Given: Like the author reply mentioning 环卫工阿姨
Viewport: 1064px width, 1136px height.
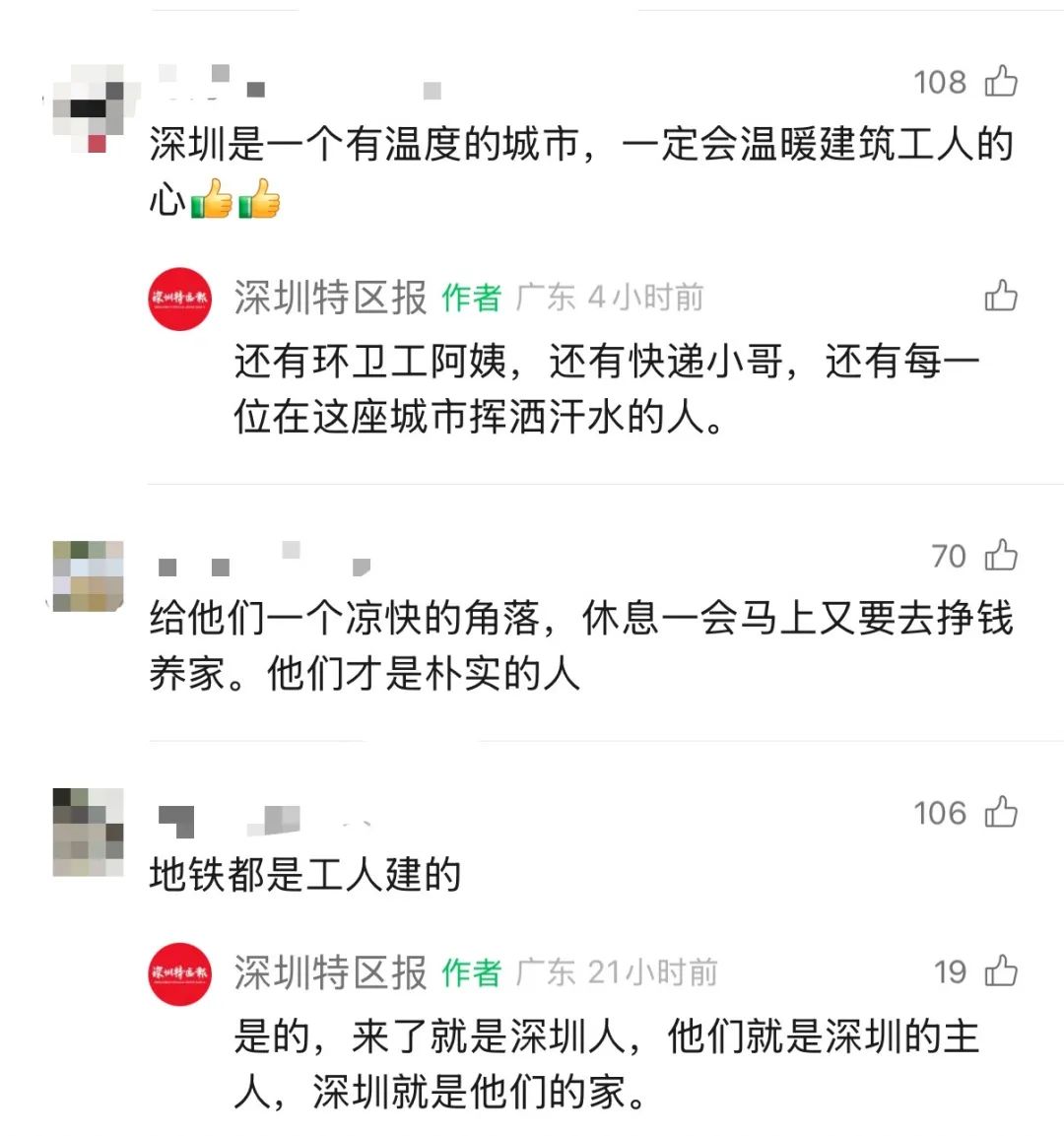Looking at the screenshot, I should pos(1001,295).
